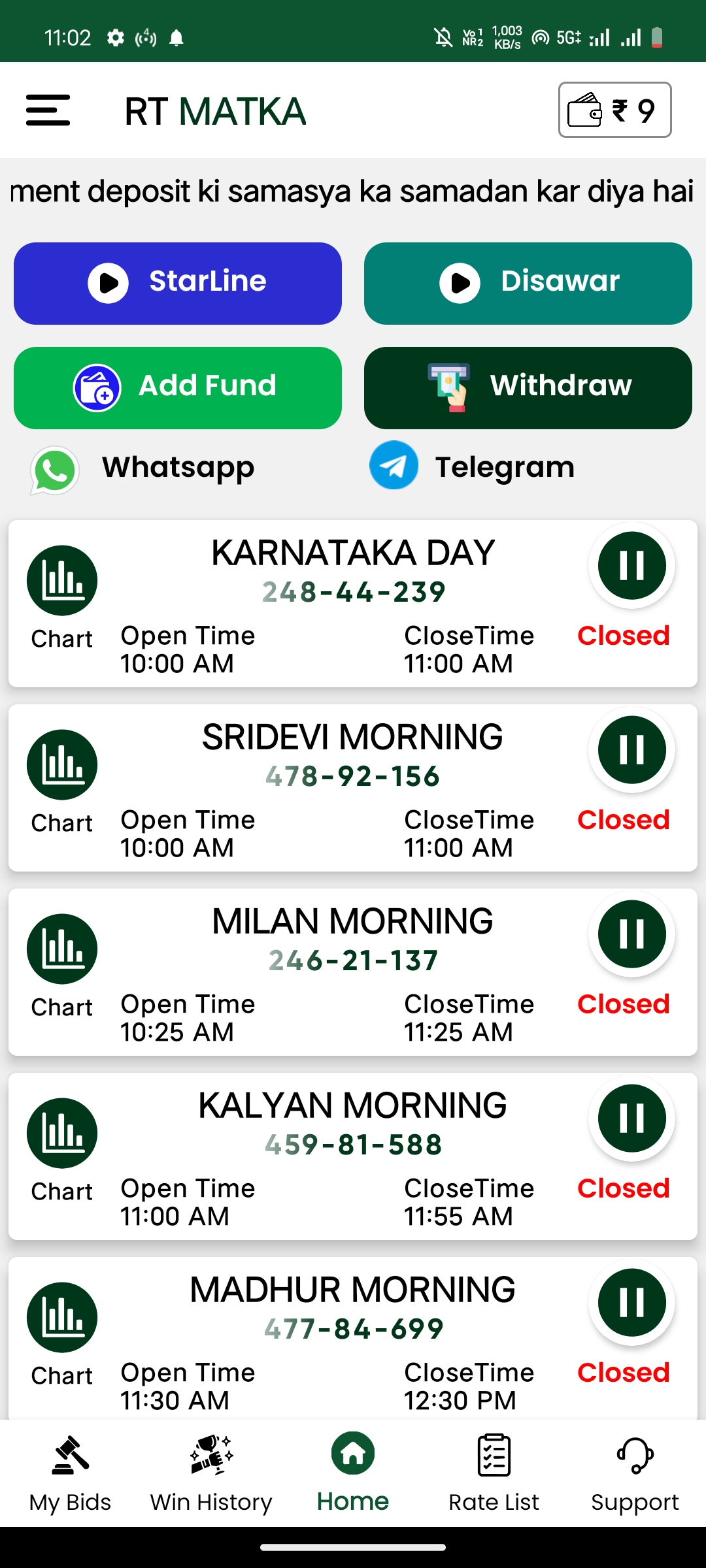View the MADHUR MORNING chart icon
The height and width of the screenshot is (1568, 706).
61,1316
